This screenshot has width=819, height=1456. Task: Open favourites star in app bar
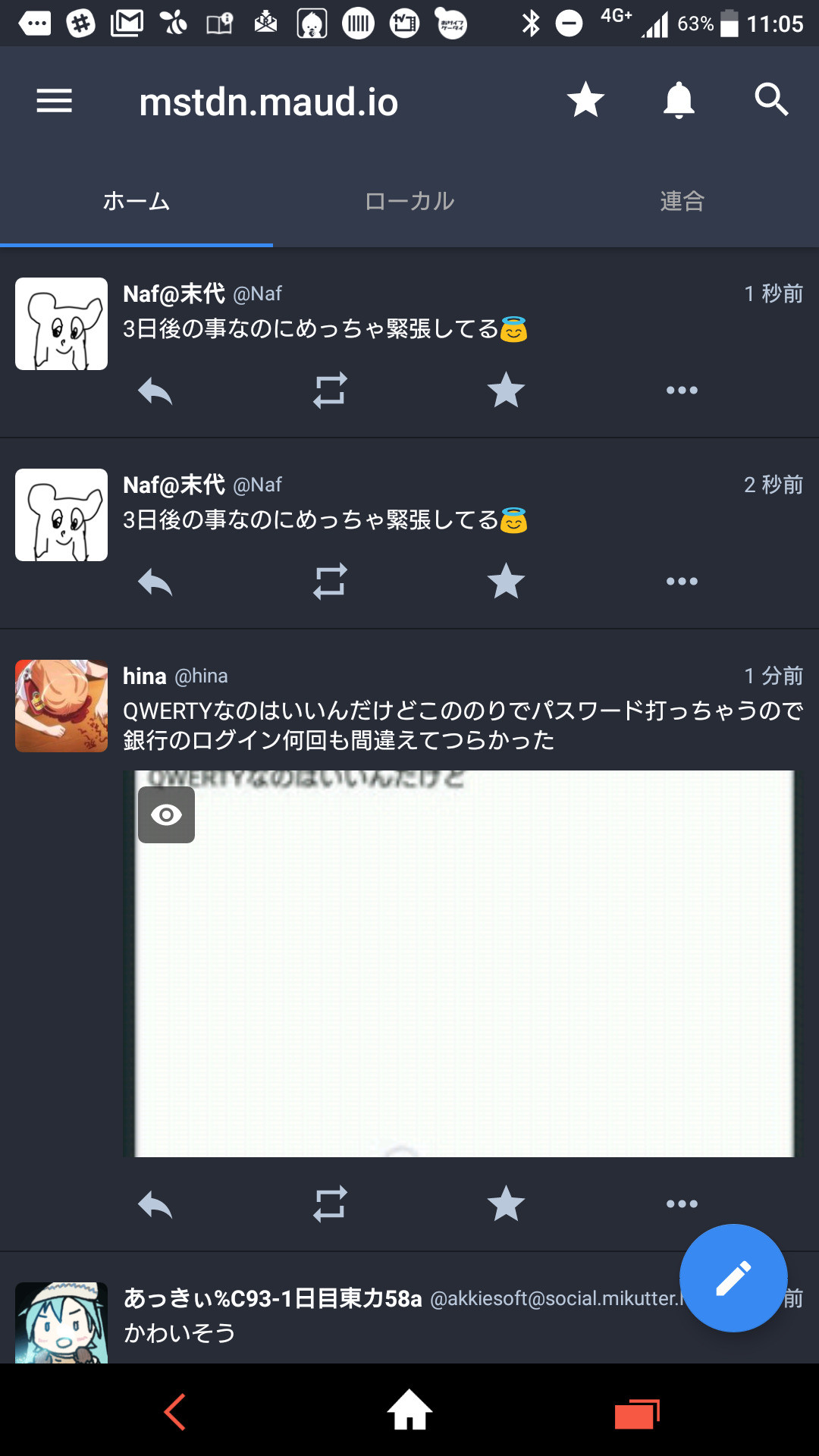click(x=585, y=100)
